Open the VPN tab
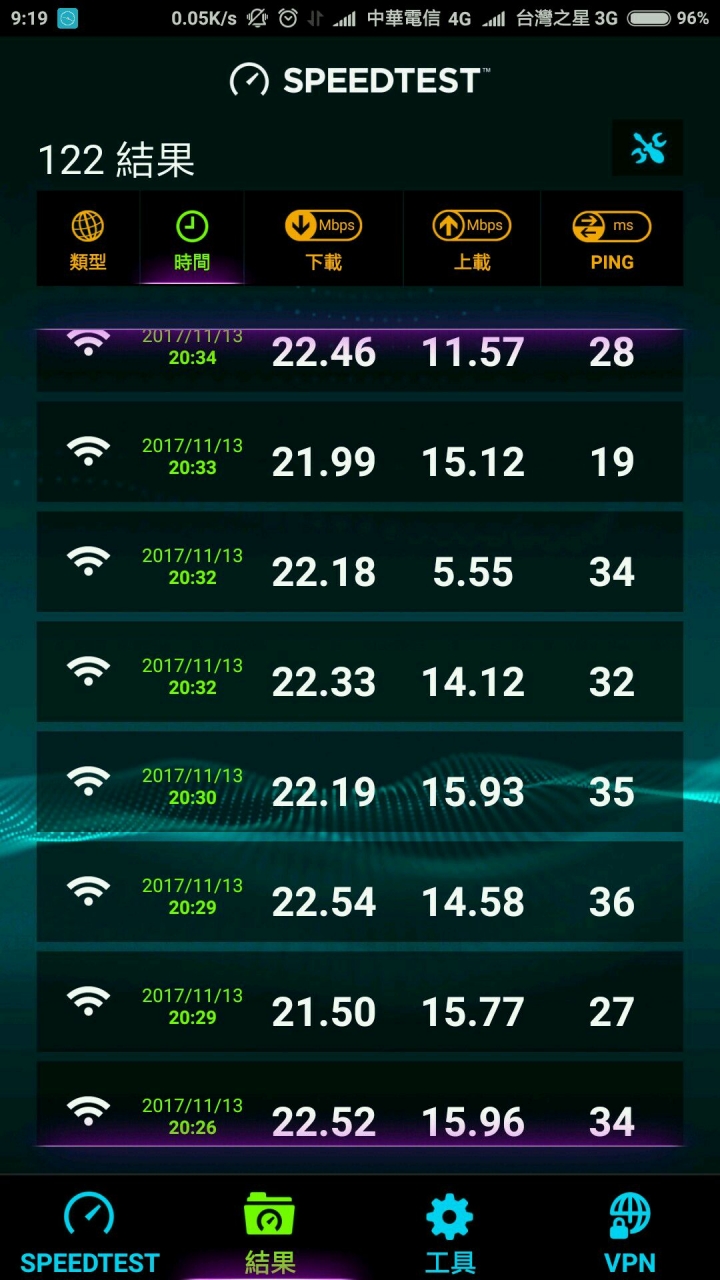 coord(629,1232)
